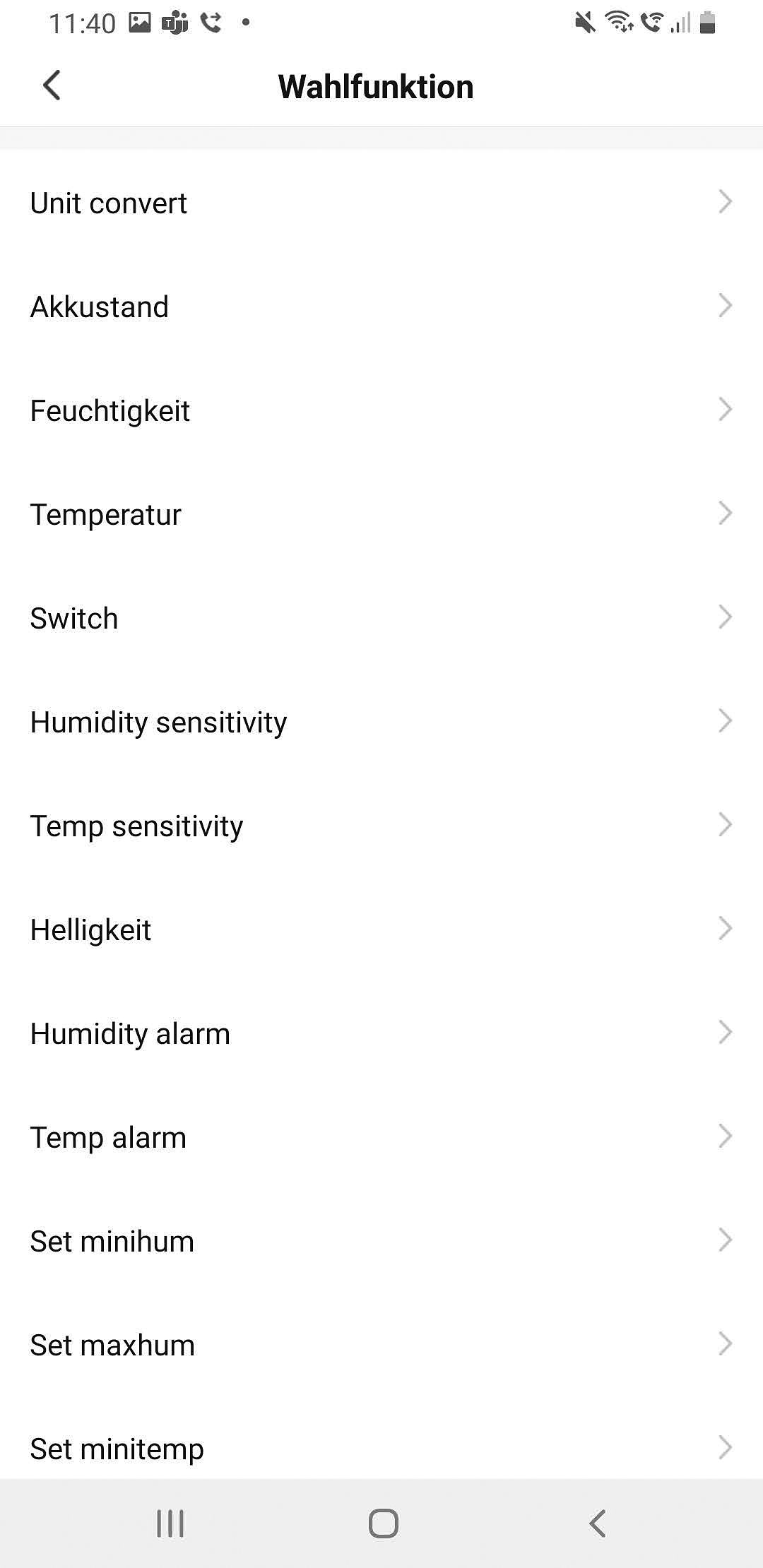Tap the Temp sensitivity row
The height and width of the screenshot is (1568, 763).
tap(381, 826)
